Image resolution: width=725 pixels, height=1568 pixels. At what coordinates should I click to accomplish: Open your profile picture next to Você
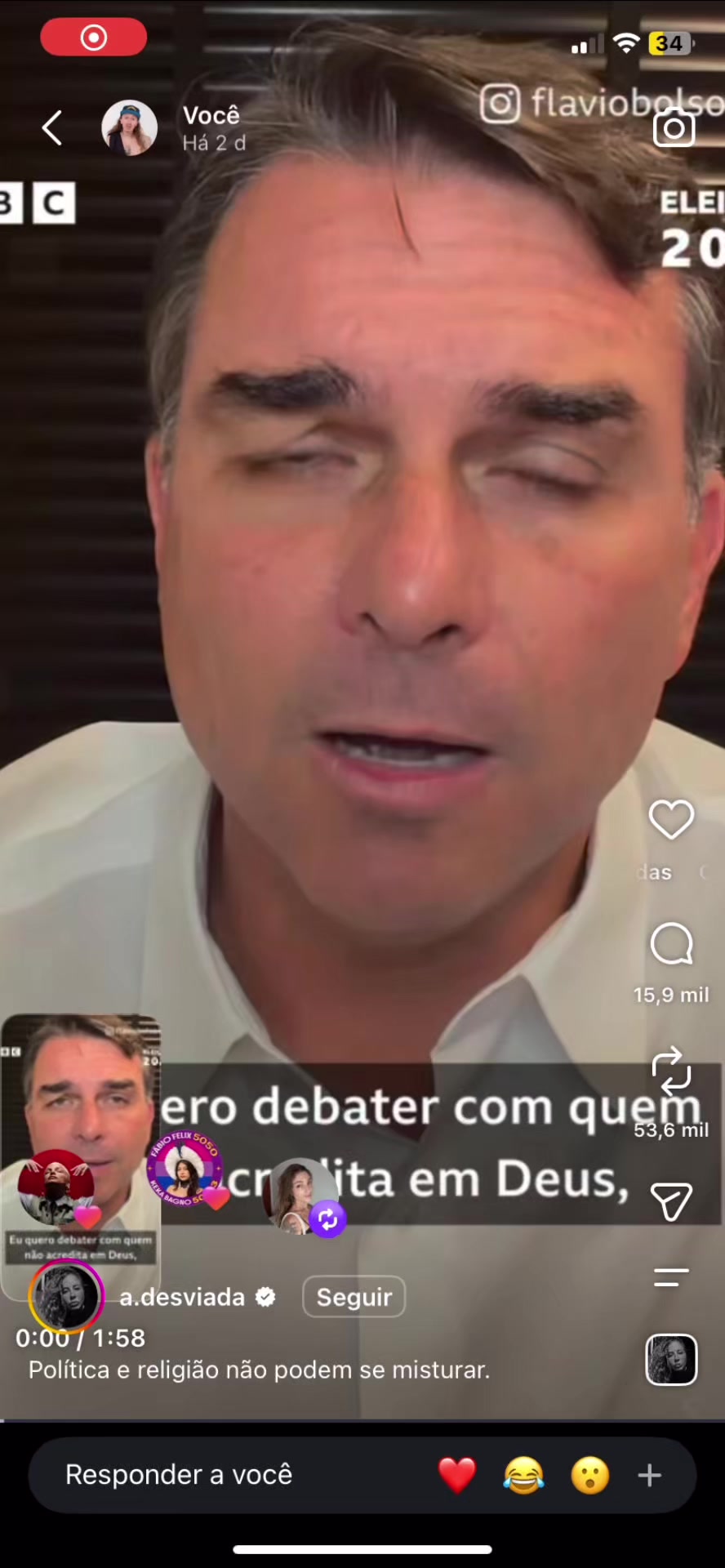click(x=129, y=127)
